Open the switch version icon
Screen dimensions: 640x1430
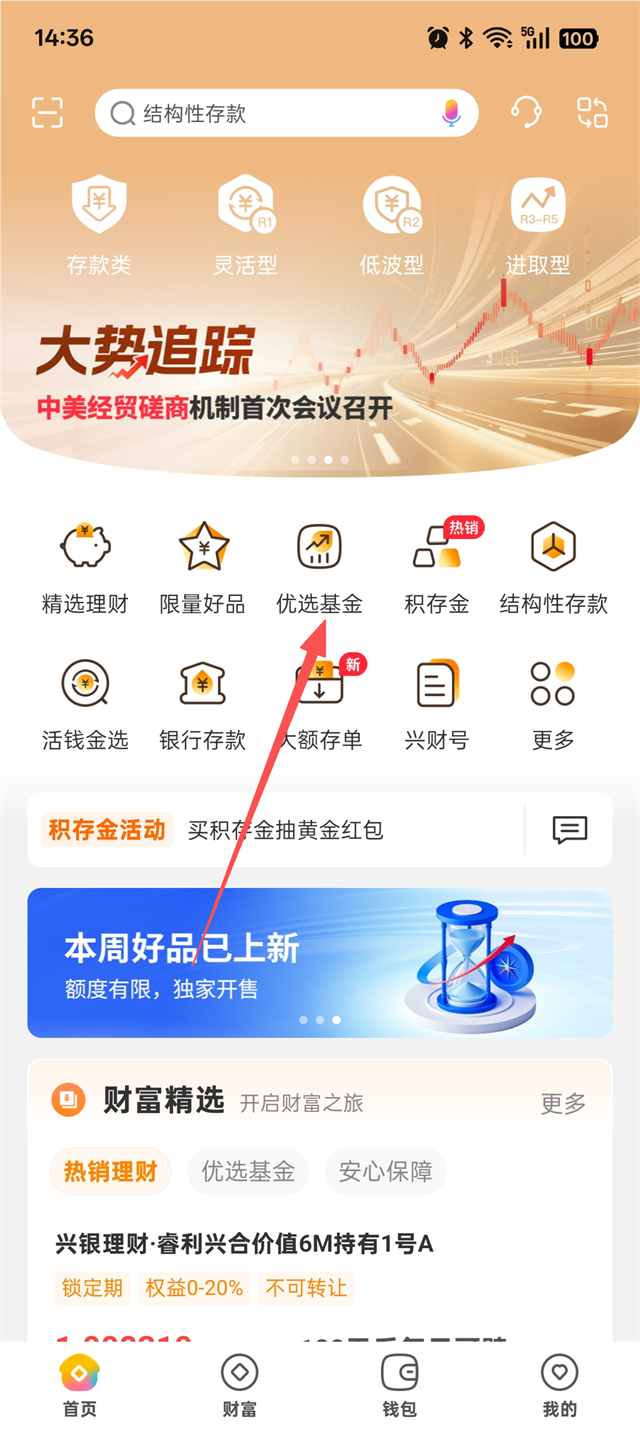click(x=592, y=113)
